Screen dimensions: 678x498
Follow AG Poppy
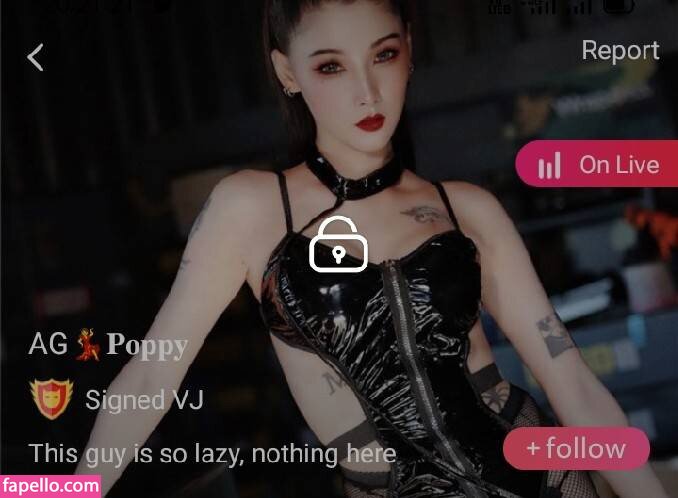click(576, 449)
